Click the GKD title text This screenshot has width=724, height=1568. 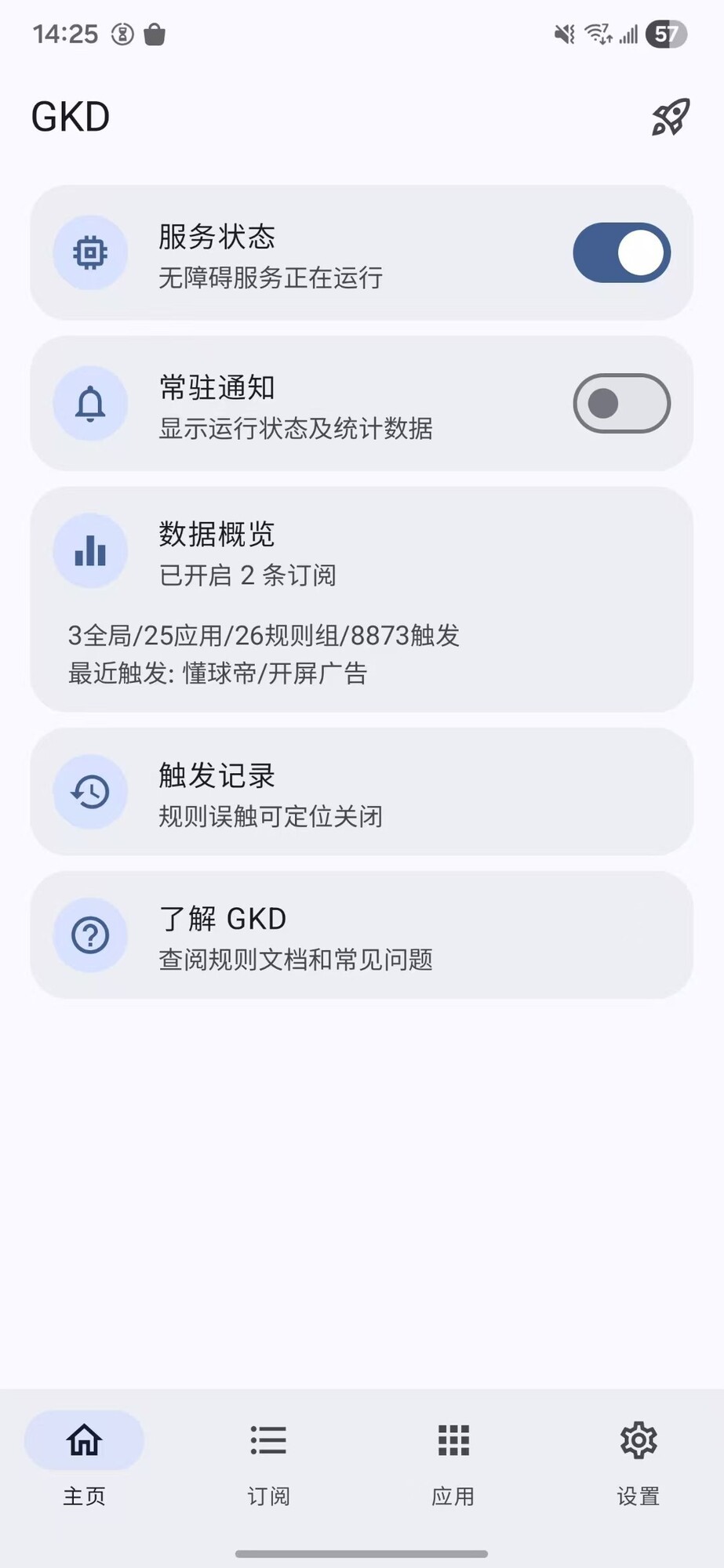click(x=70, y=115)
